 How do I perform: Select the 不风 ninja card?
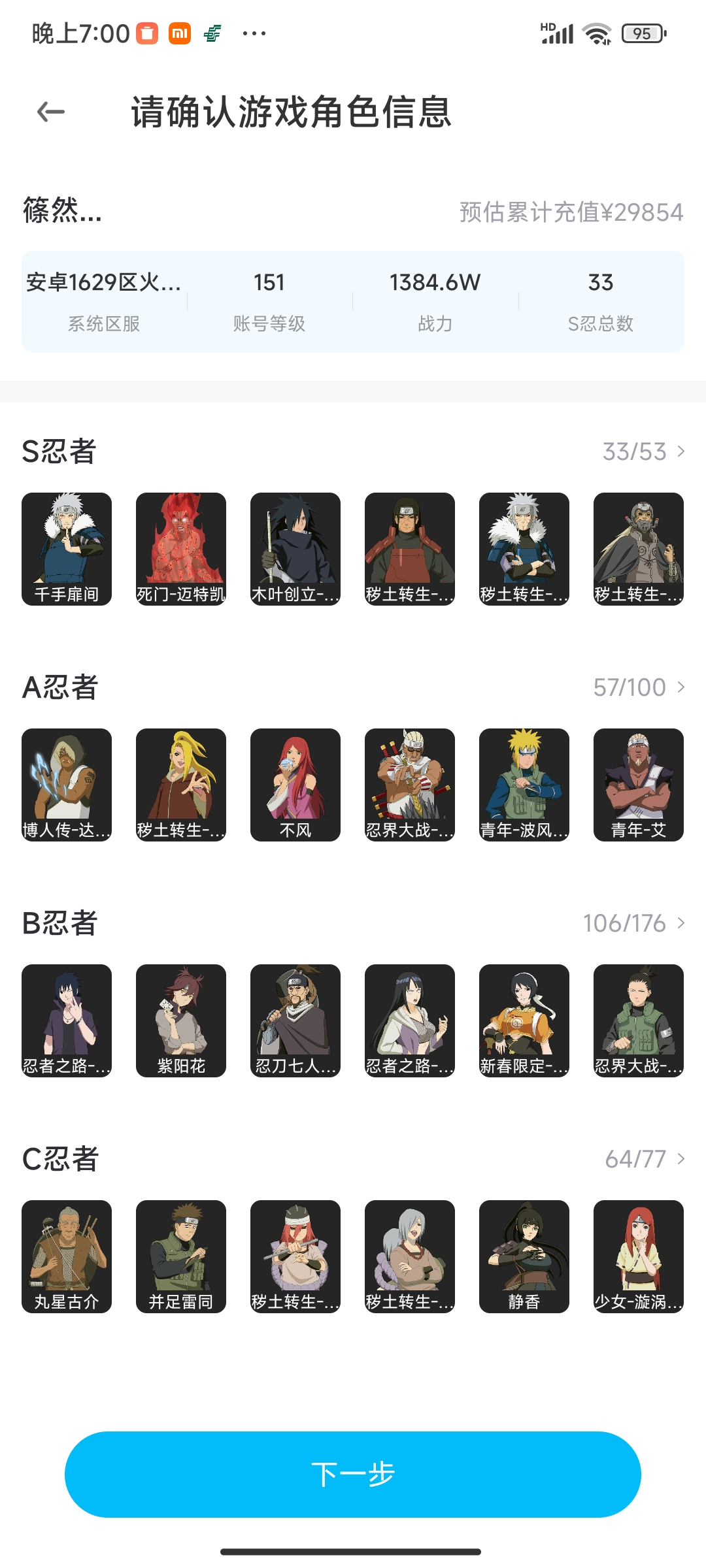[295, 785]
